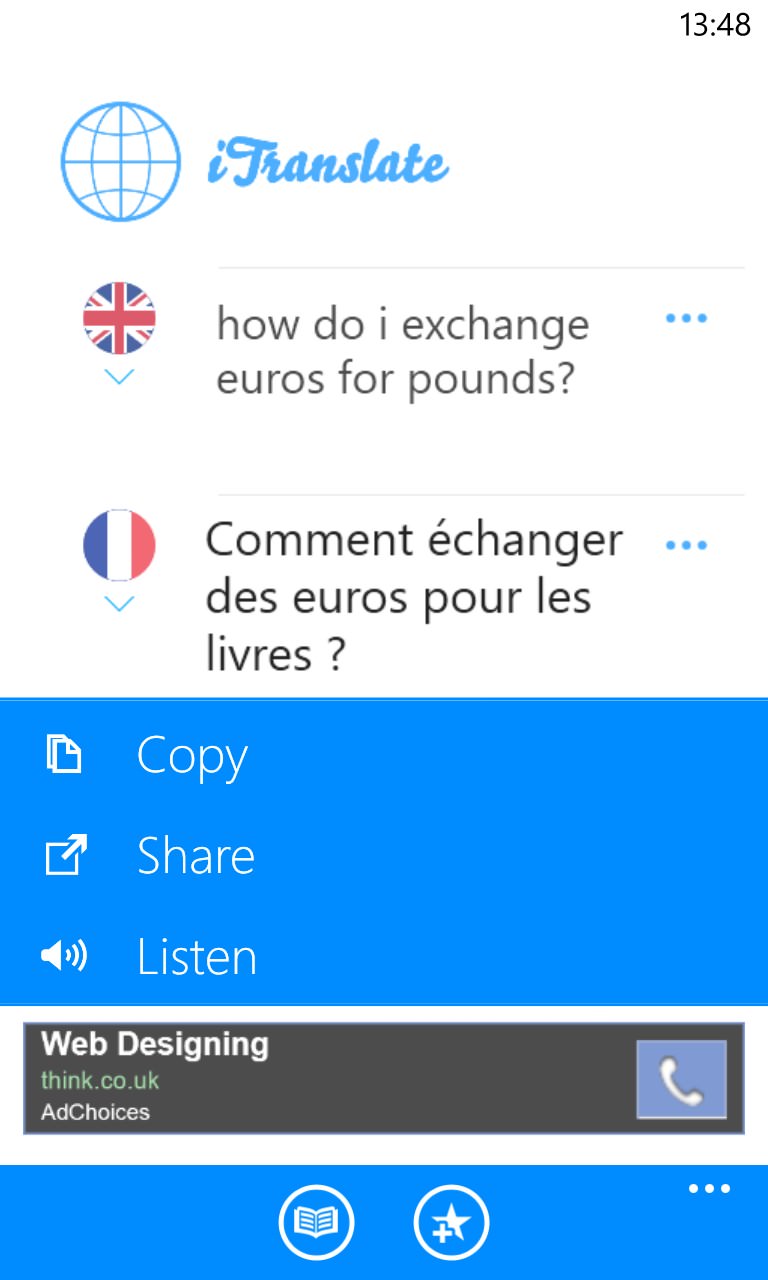Share the translation
This screenshot has width=768, height=1280.
pyautogui.click(x=384, y=856)
